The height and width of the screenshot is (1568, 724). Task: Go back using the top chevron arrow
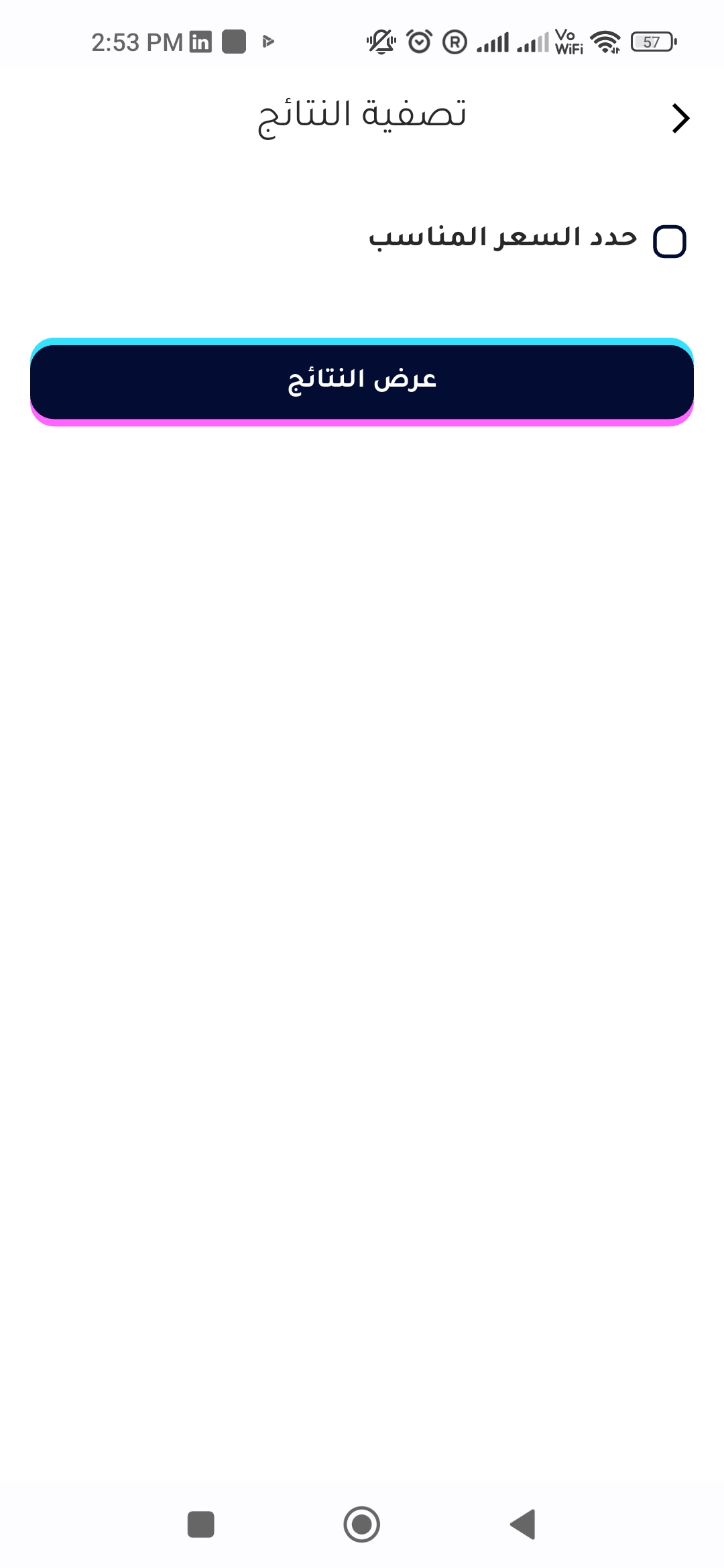(680, 119)
